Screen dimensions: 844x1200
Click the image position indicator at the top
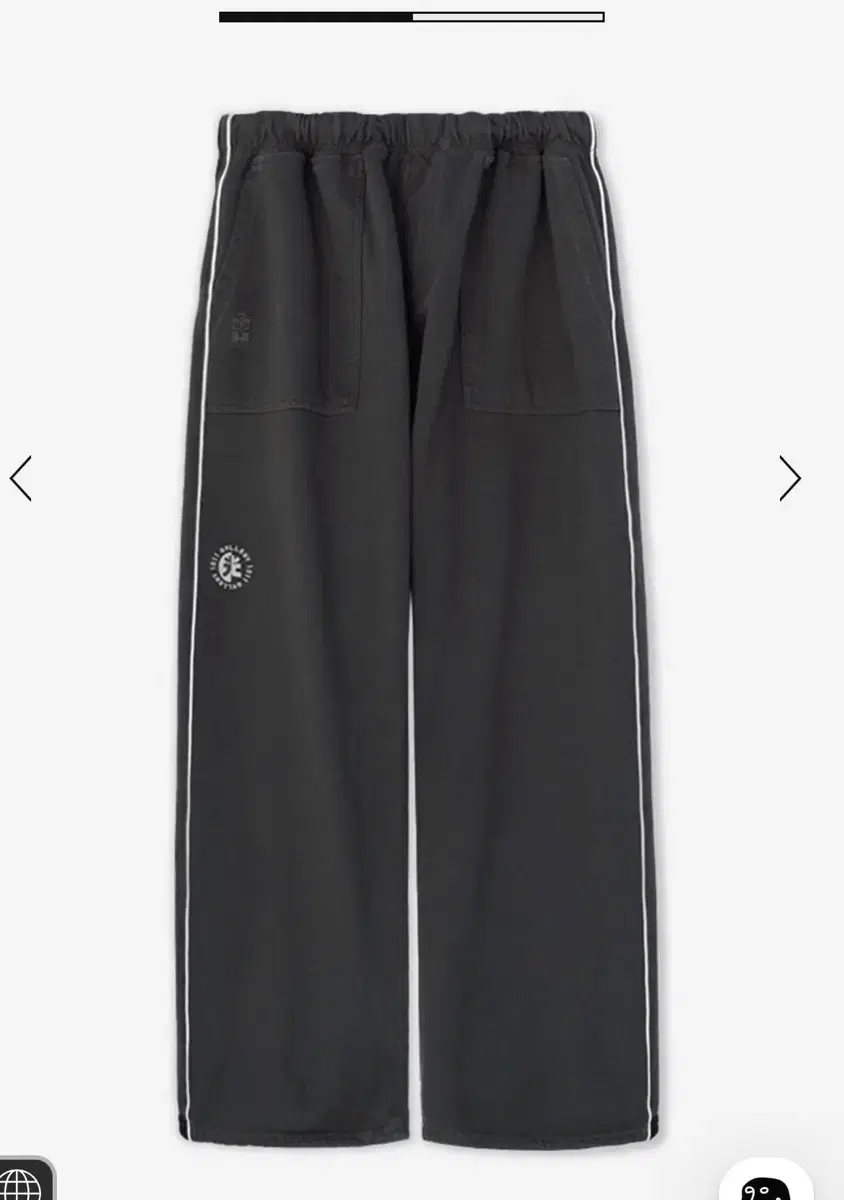[410, 14]
